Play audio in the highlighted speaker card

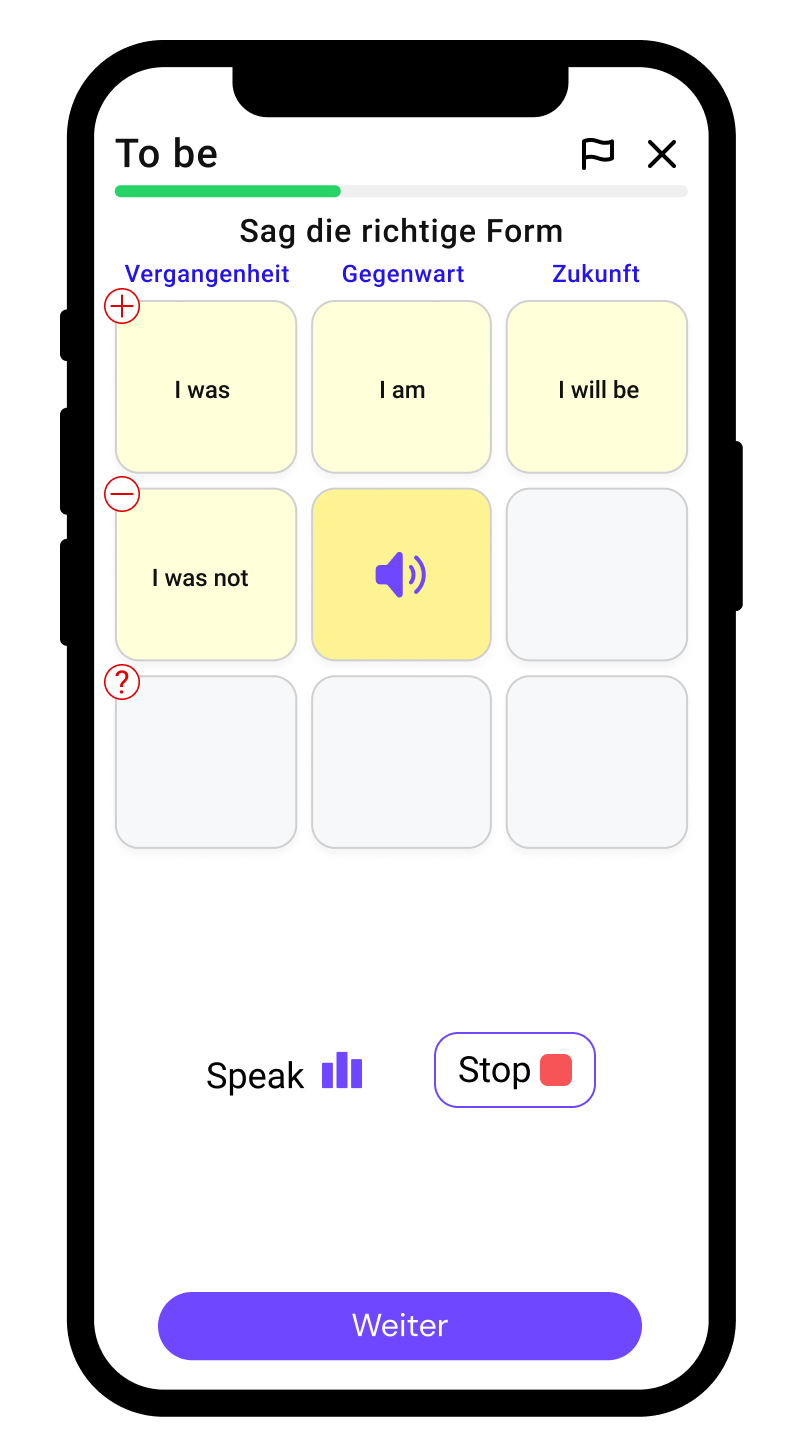tap(401, 575)
